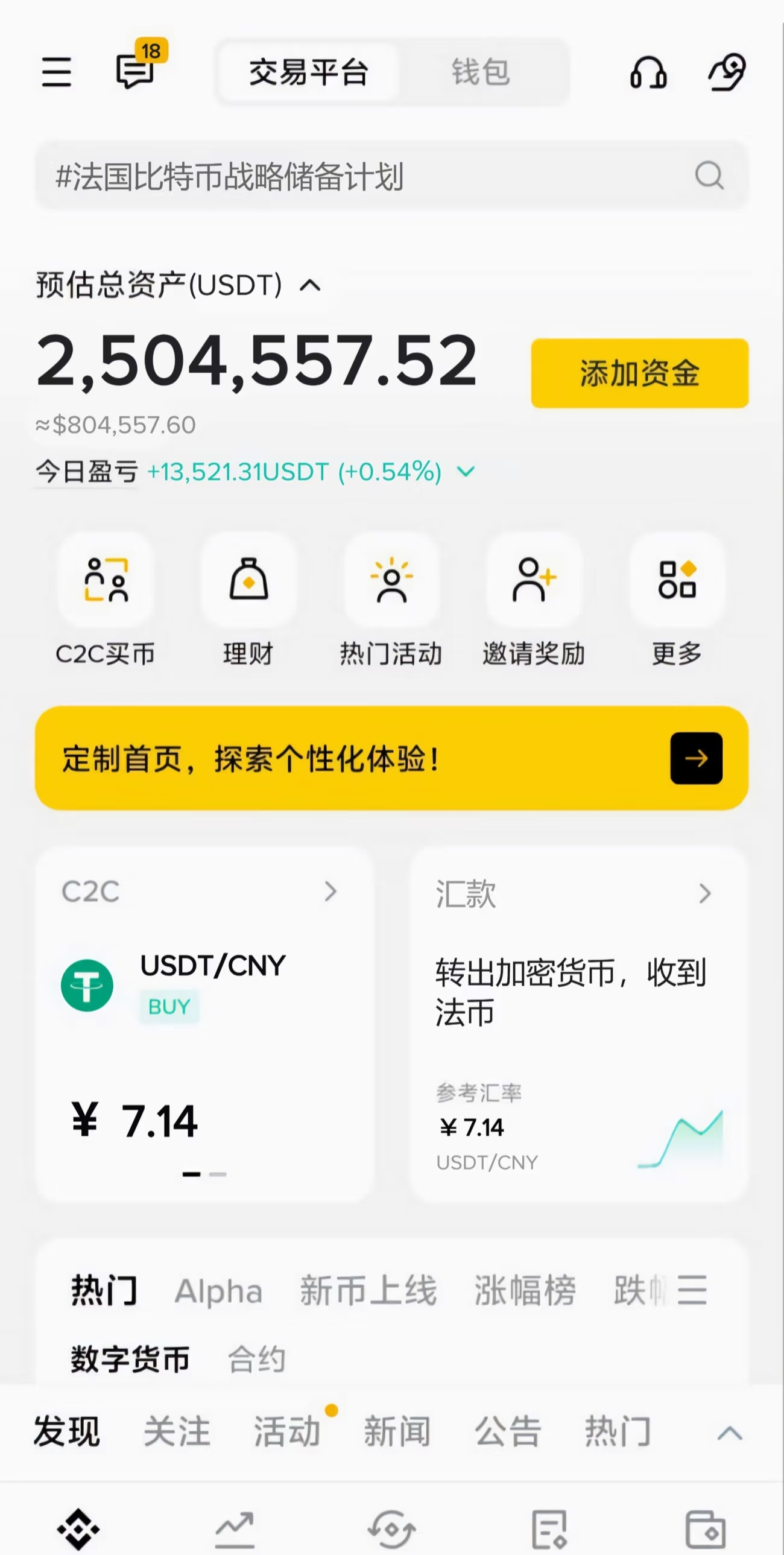Contact customer support via headset icon
Image resolution: width=784 pixels, height=1555 pixels.
[648, 72]
